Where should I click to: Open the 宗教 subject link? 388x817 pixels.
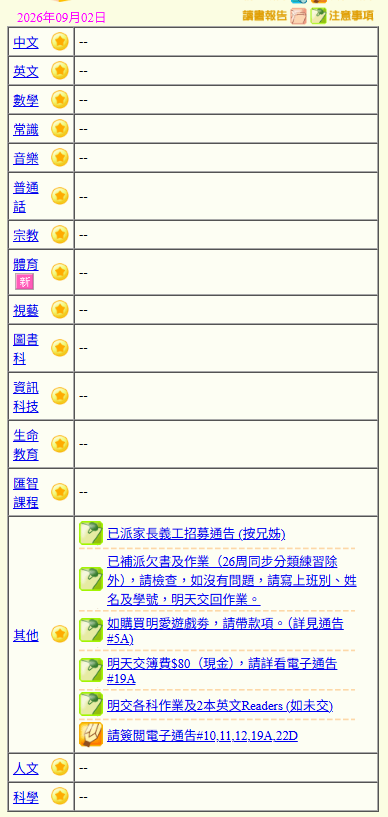click(x=26, y=236)
